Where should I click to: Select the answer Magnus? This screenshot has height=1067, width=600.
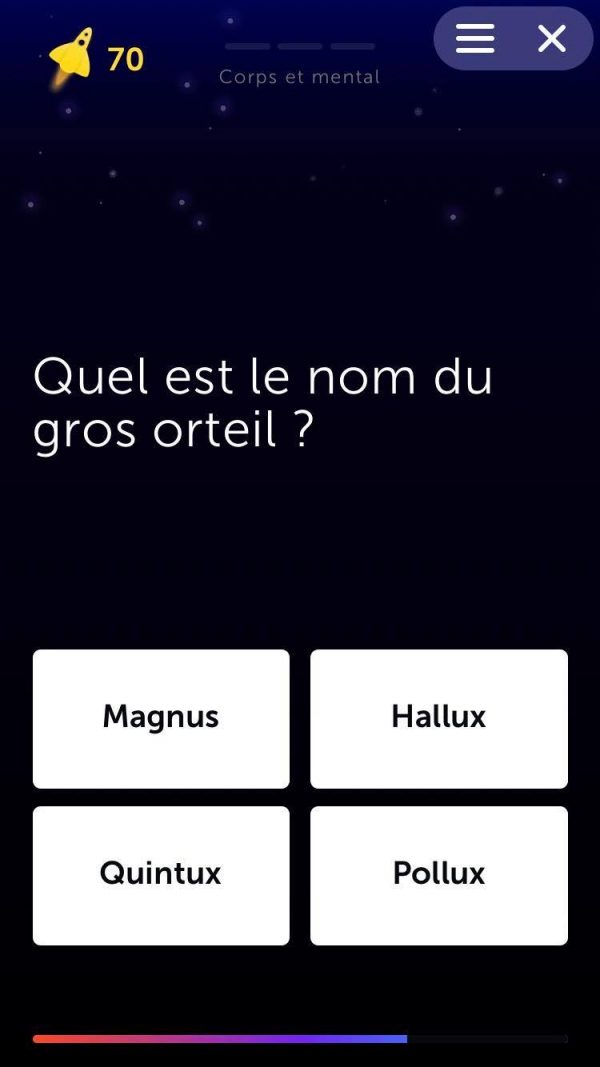(161, 719)
